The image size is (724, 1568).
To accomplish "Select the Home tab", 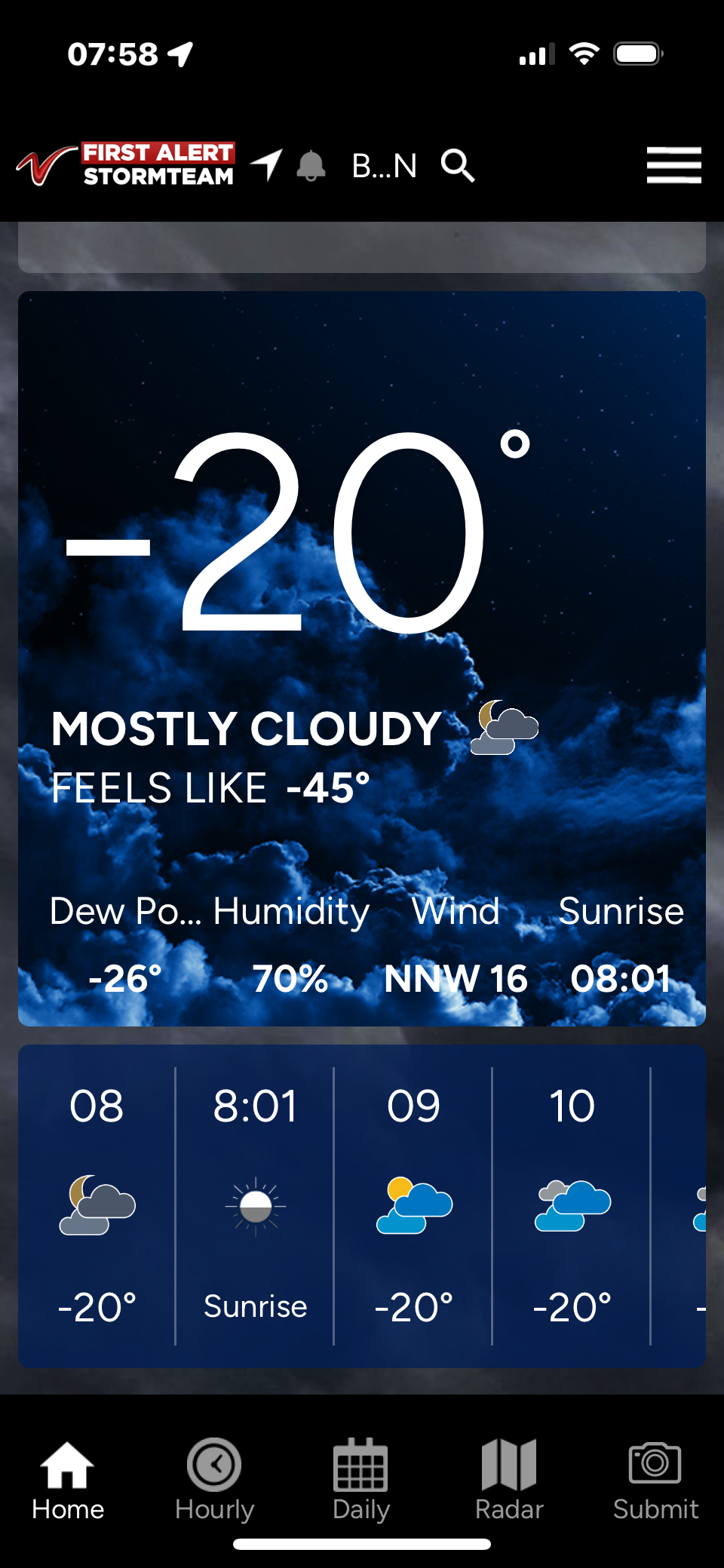I will tap(68, 1479).
